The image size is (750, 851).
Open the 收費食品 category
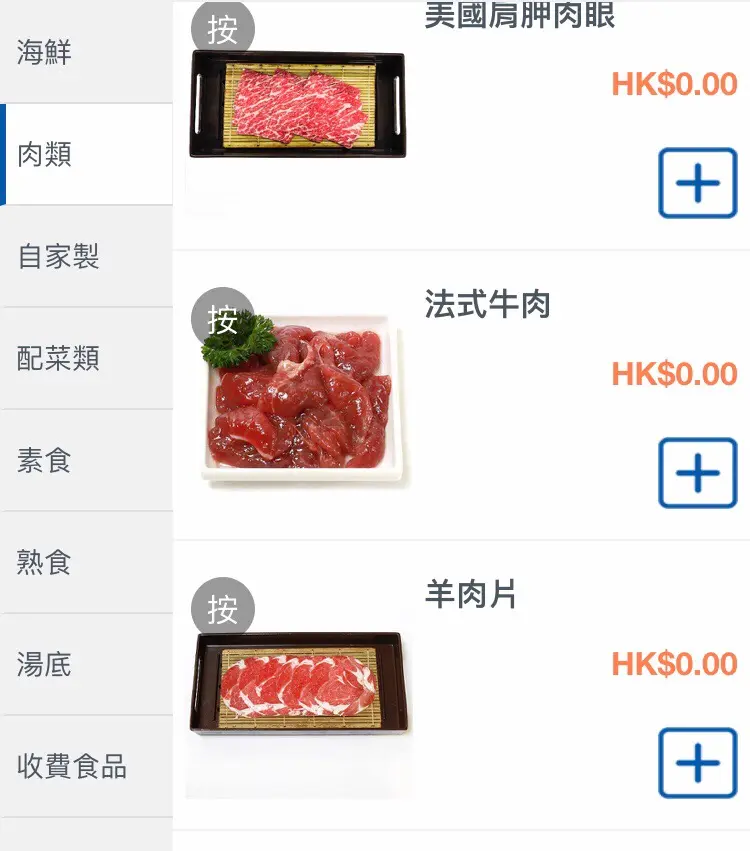click(86, 767)
